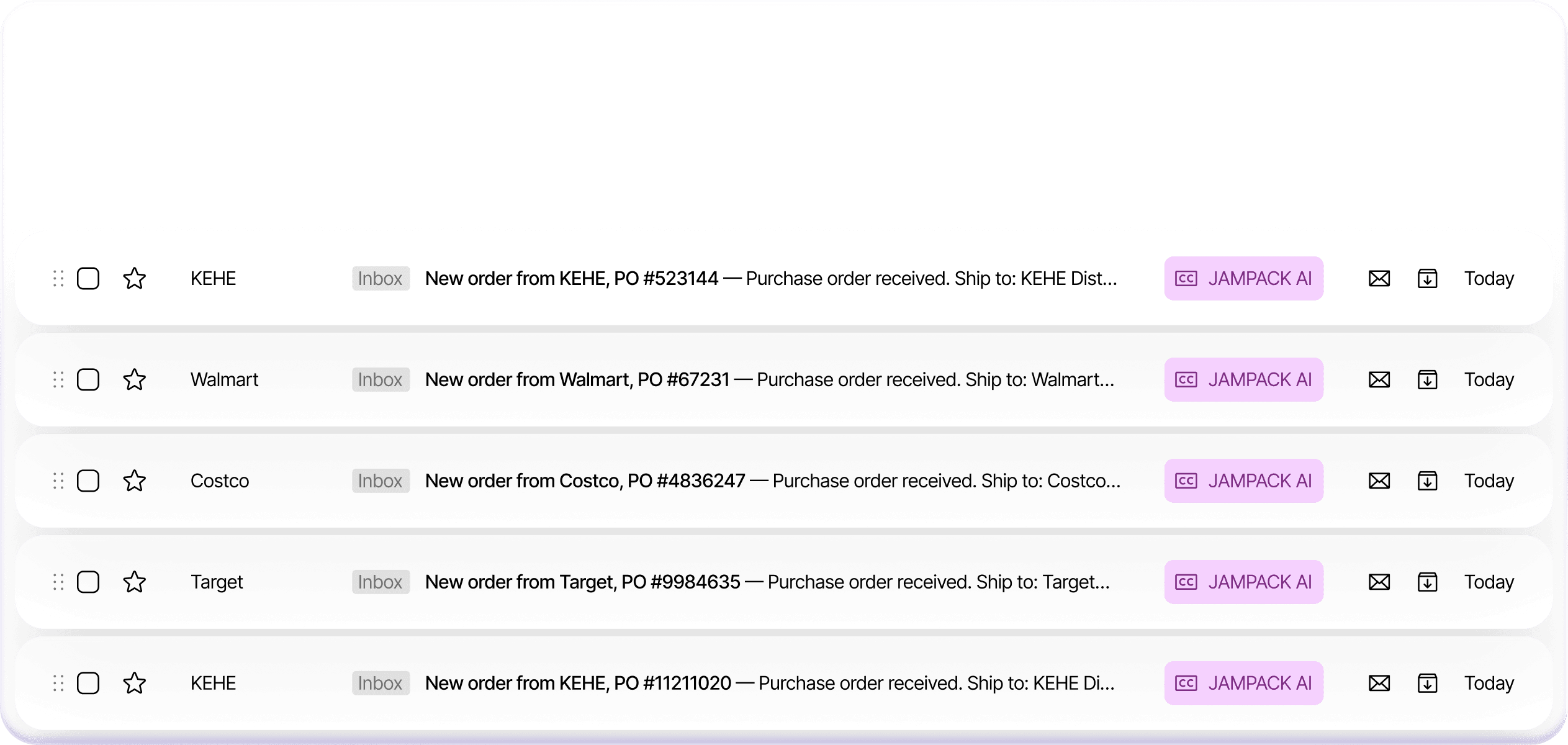The image size is (1568, 745).
Task: Select the checkbox for Walmart order email
Action: 88,380
